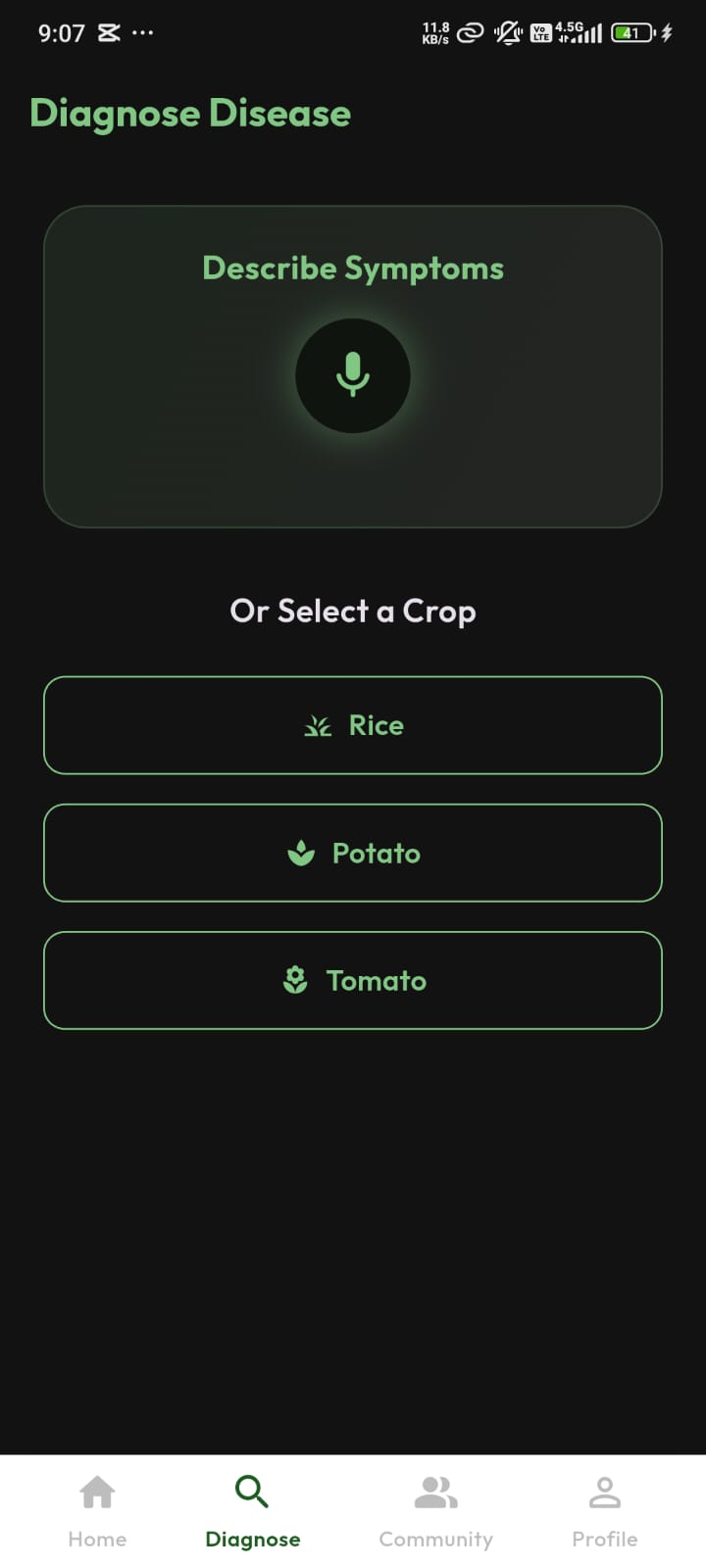Open the Diagnose tab
Viewport: 706px width, 1568px height.
[x=253, y=1512]
